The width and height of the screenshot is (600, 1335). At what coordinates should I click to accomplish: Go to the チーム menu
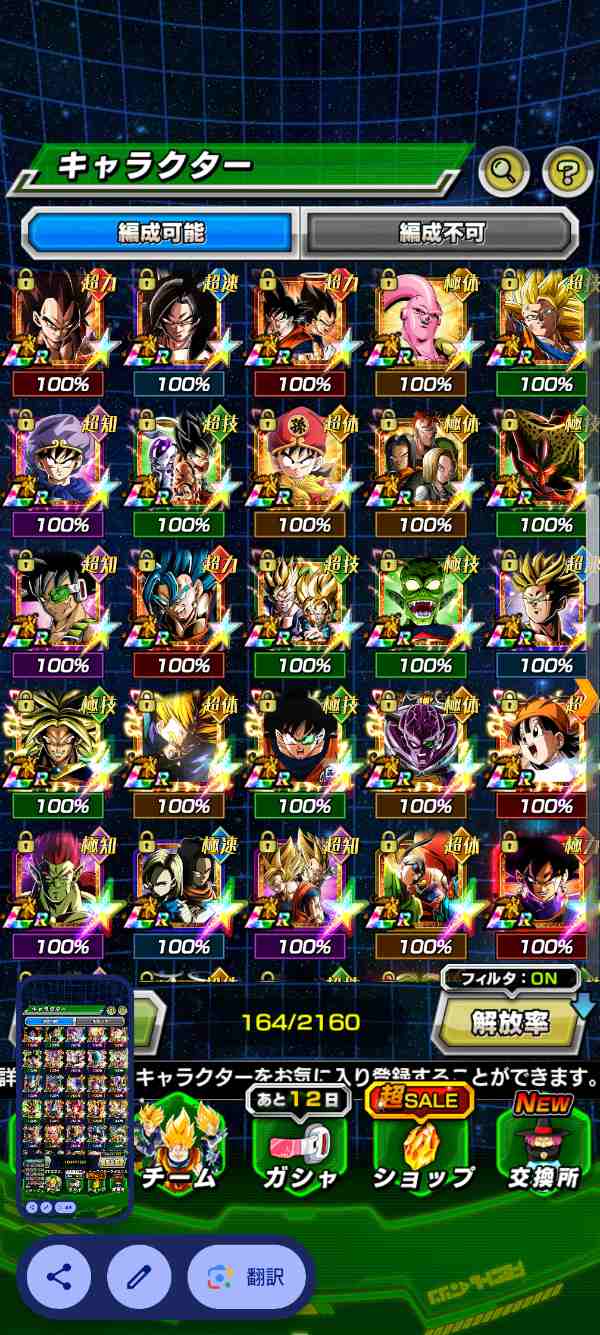point(178,1143)
